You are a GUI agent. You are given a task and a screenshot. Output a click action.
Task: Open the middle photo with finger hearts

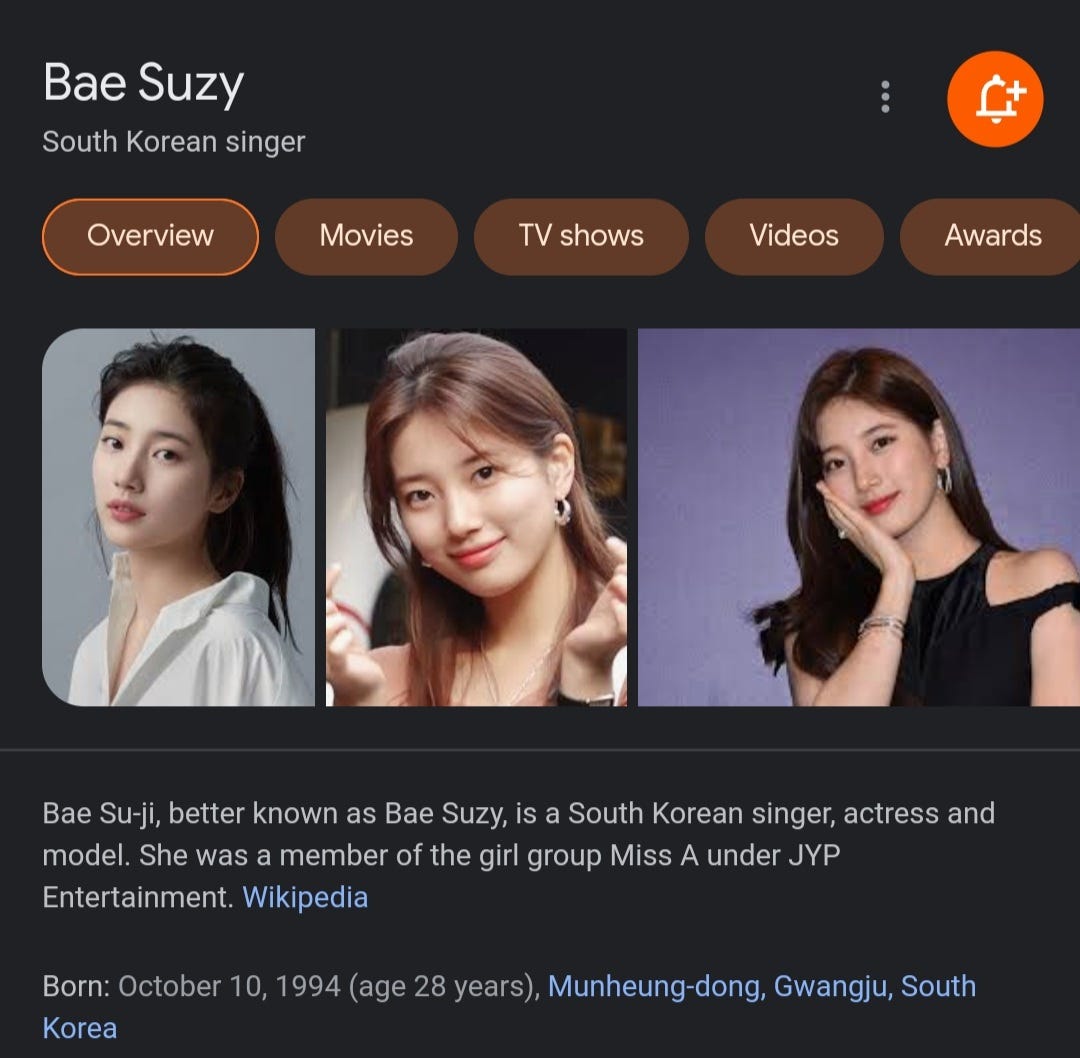pos(476,517)
